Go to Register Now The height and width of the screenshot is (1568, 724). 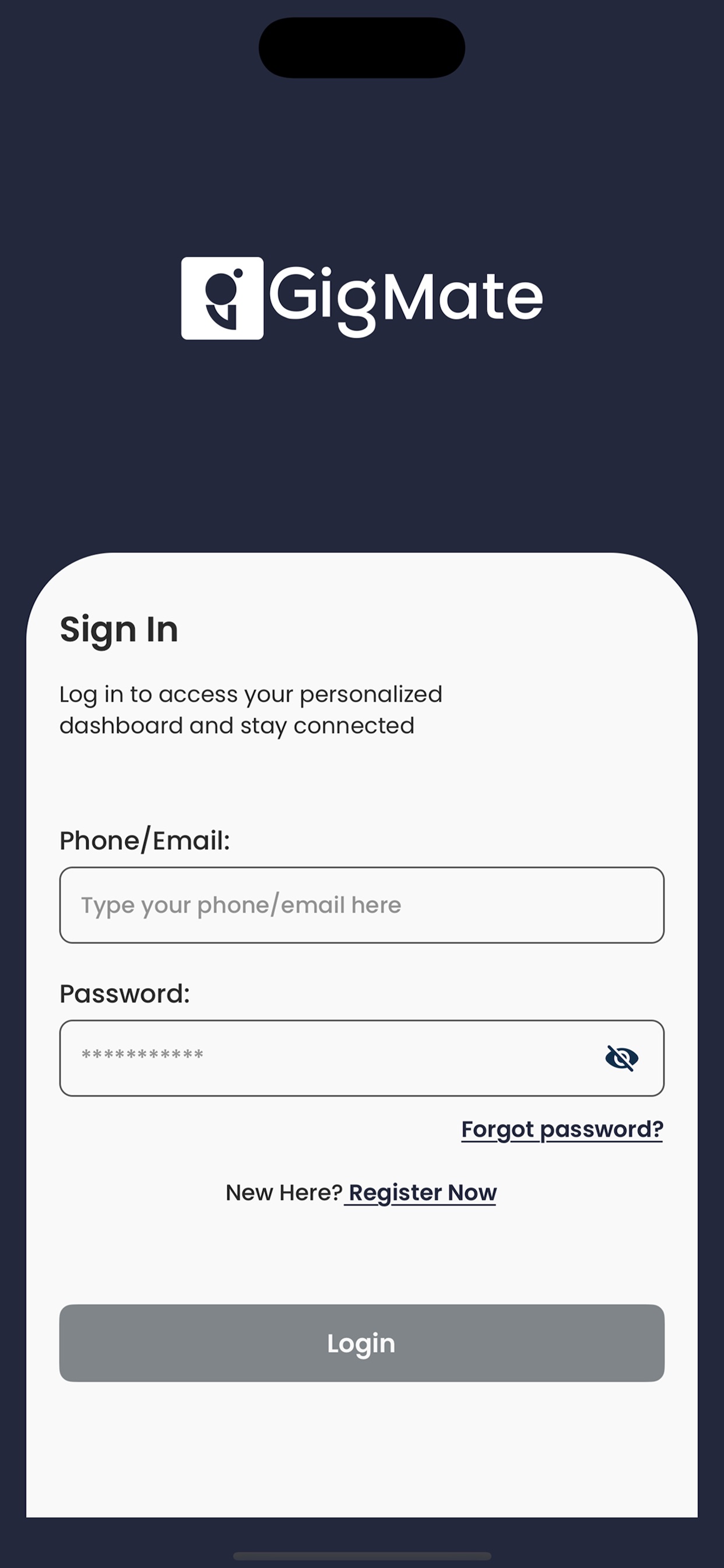coord(422,1193)
